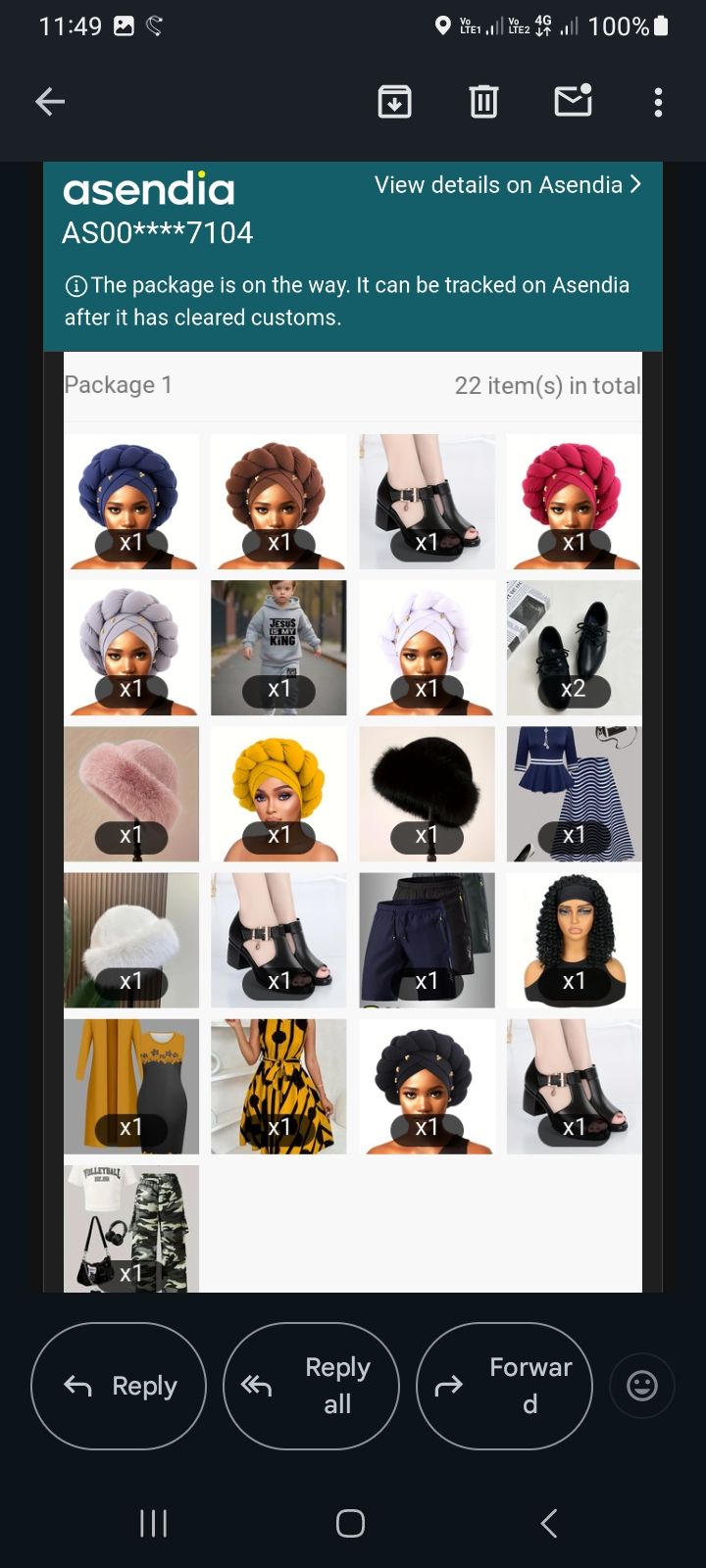This screenshot has height=1568, width=706.
Task: Go back to the inbox
Action: (50, 101)
